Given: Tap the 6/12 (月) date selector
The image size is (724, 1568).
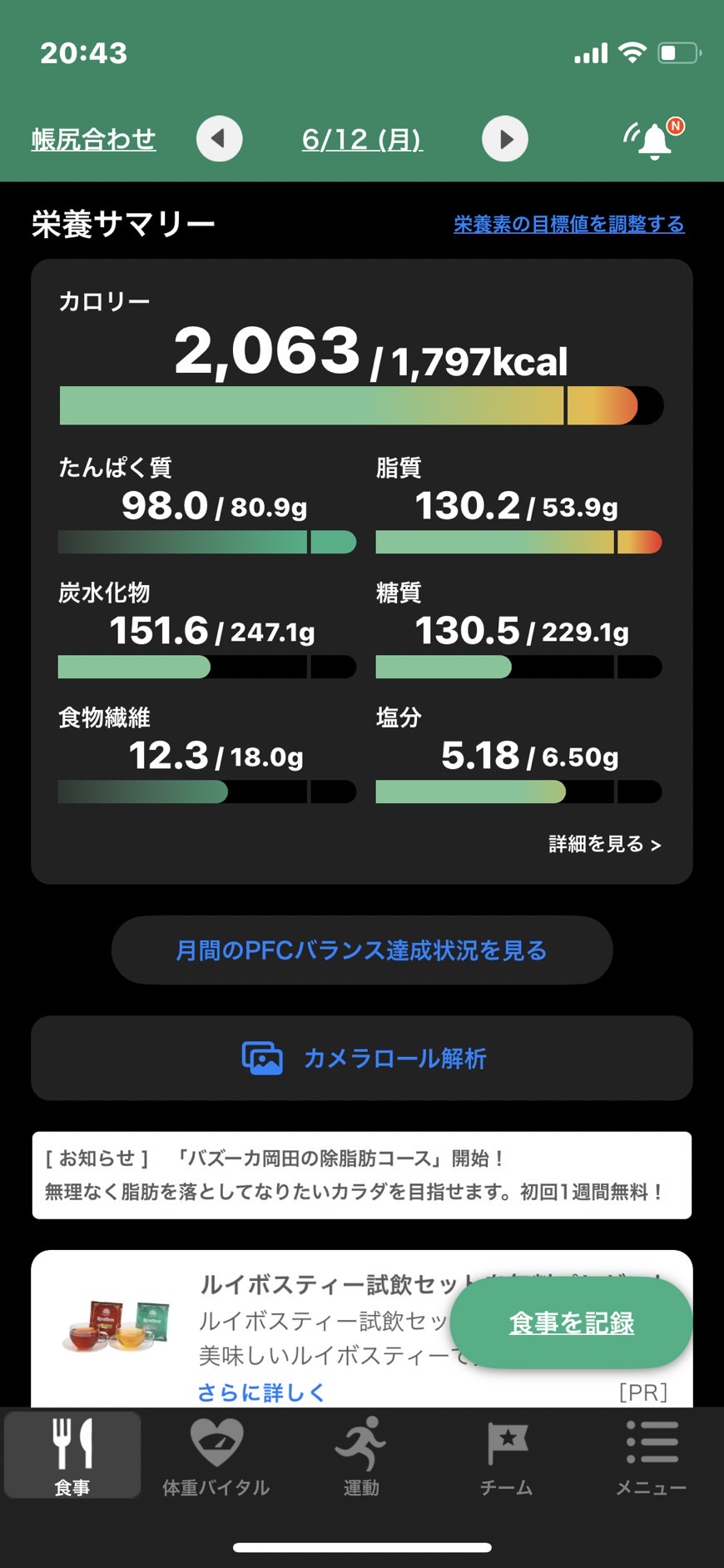Looking at the screenshot, I should (x=362, y=139).
